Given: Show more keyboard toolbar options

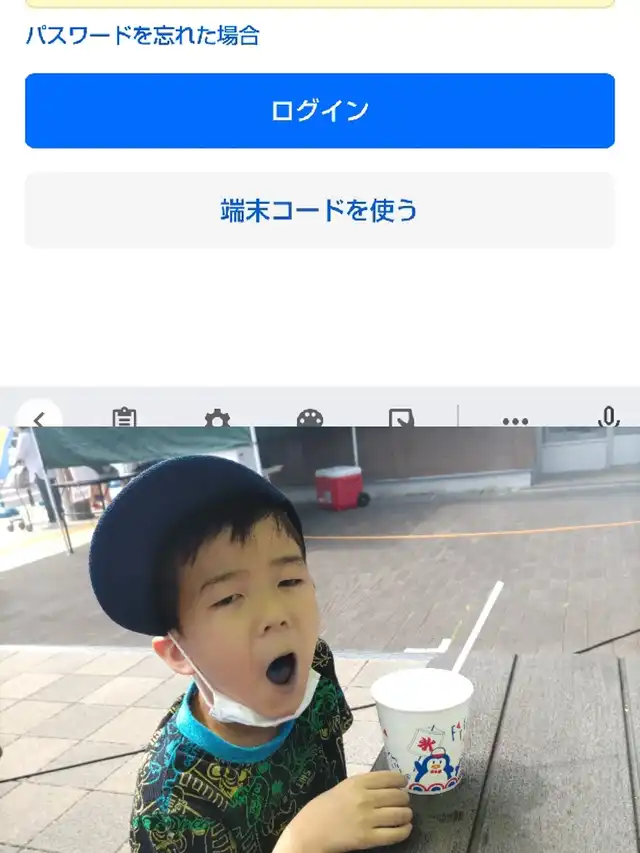Looking at the screenshot, I should click(x=515, y=420).
